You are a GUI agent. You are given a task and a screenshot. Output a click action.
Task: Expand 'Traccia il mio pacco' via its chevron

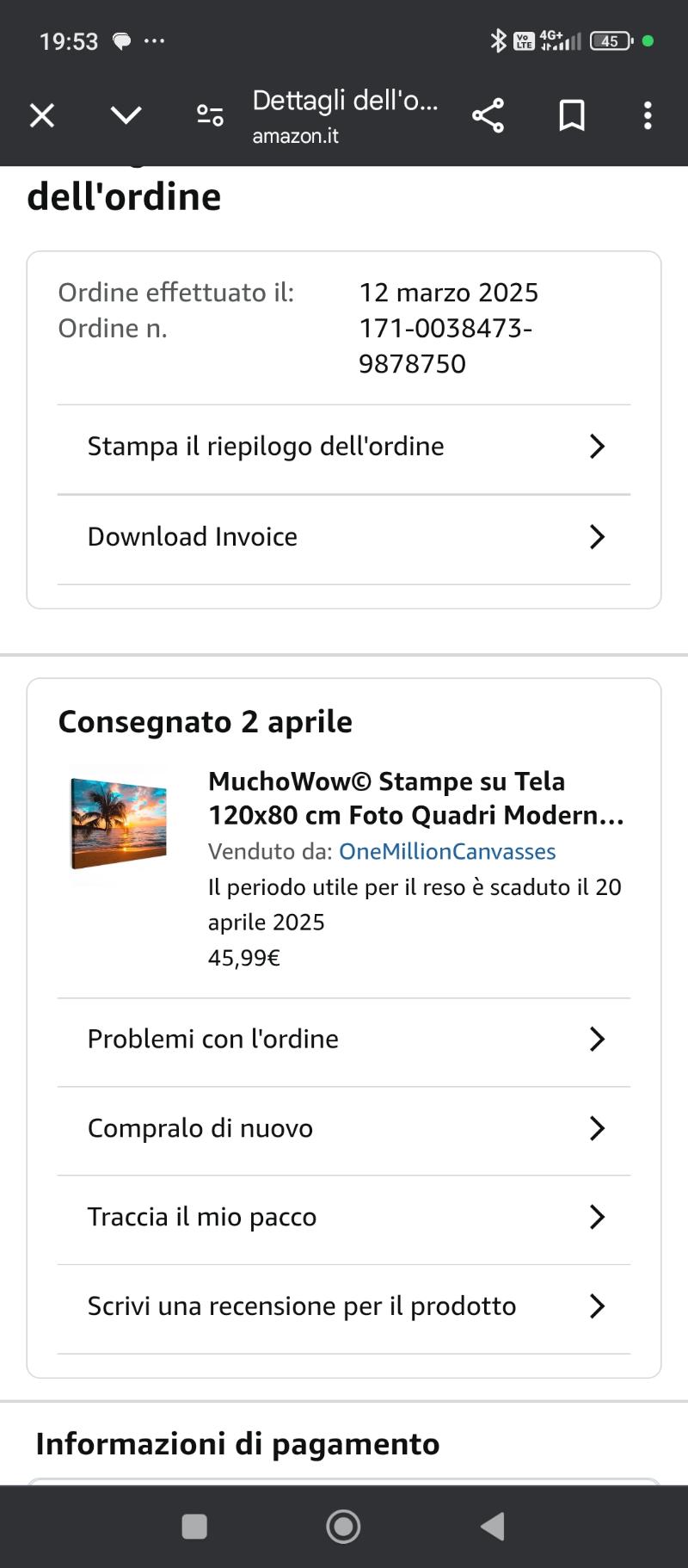tap(597, 1217)
